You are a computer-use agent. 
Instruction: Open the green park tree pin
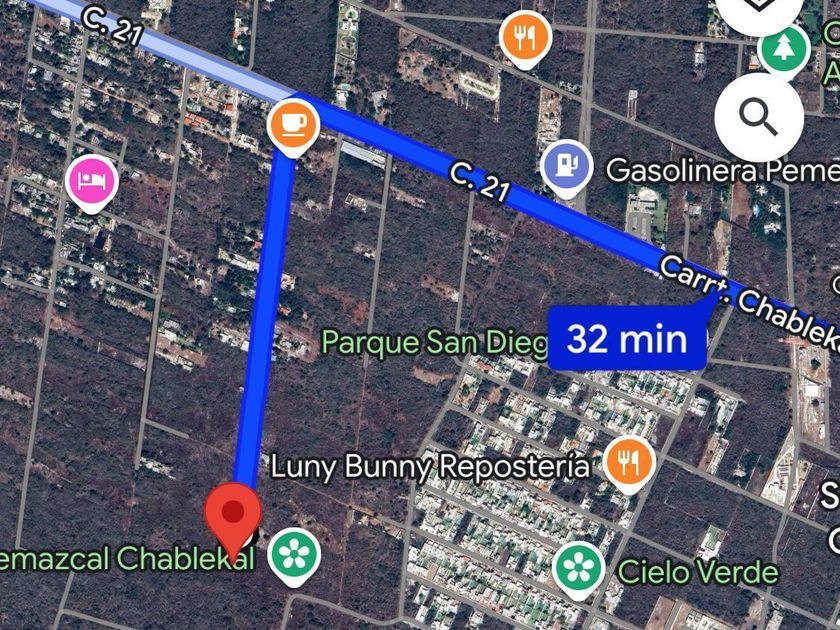coord(783,50)
